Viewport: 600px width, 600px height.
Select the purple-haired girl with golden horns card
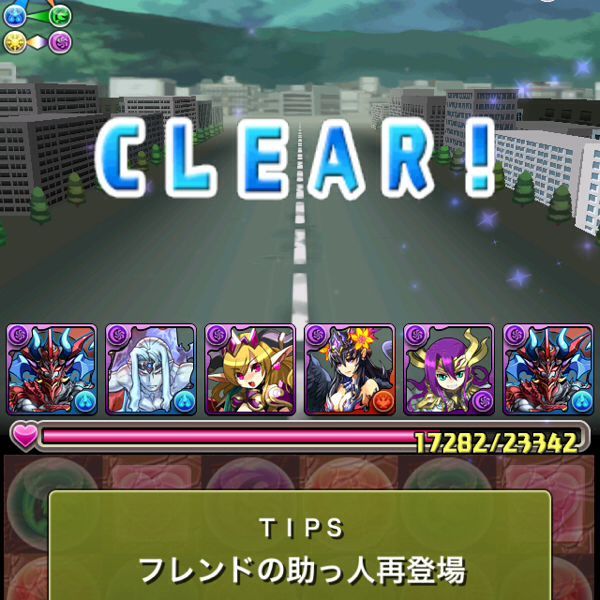tap(448, 370)
